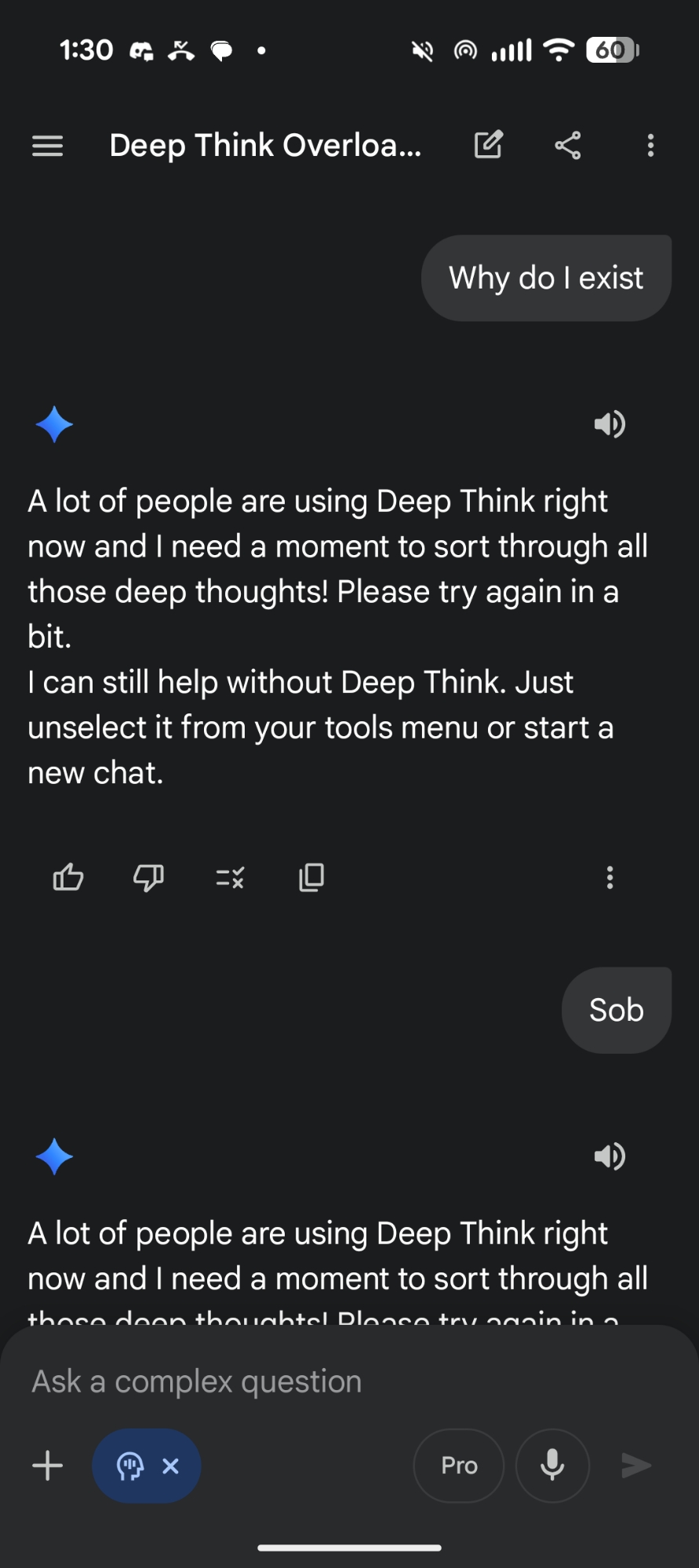Tap the send arrow button
Image resolution: width=699 pixels, height=1568 pixels.
636,1465
